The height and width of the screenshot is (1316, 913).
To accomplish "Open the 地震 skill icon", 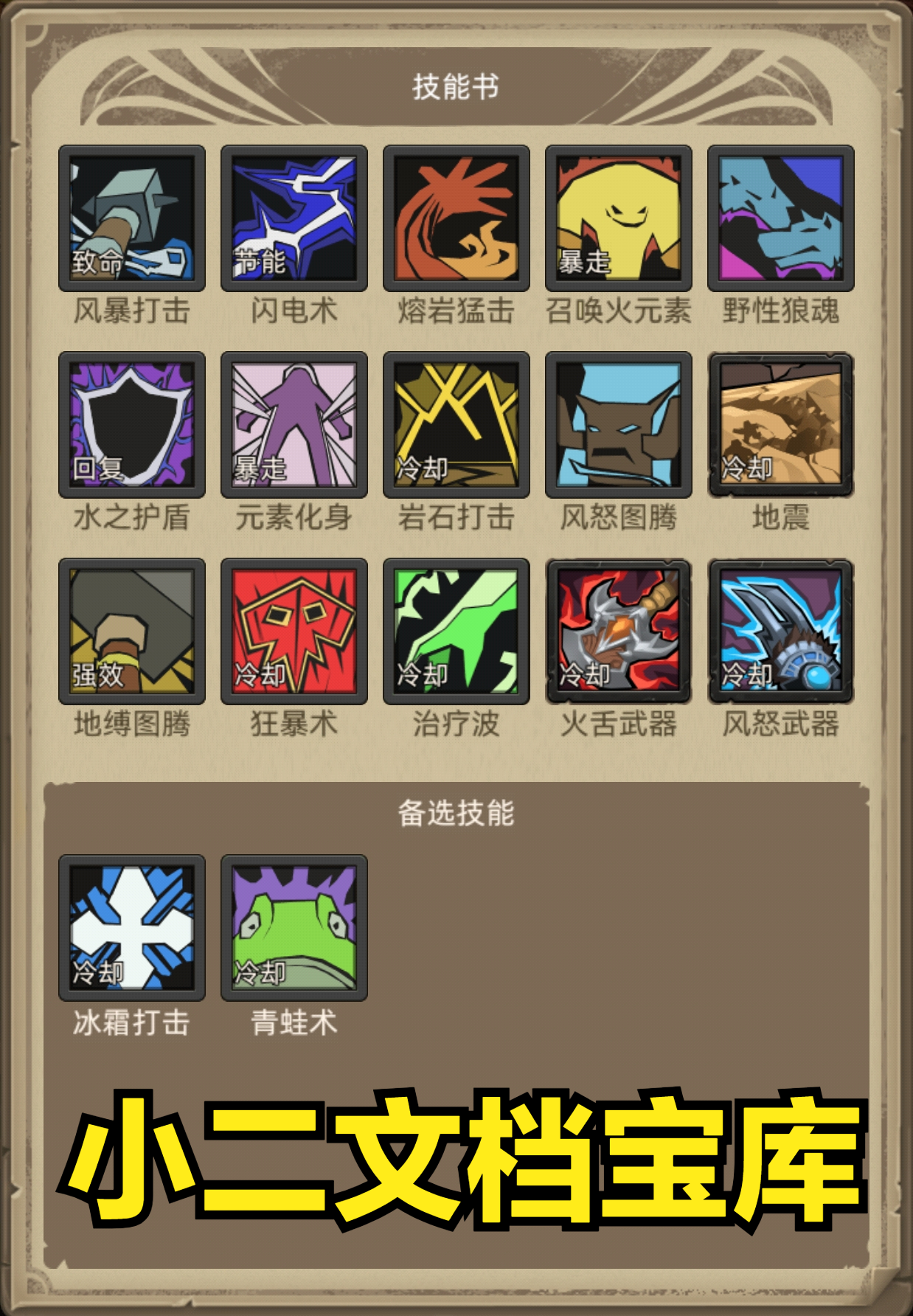I will (x=781, y=425).
